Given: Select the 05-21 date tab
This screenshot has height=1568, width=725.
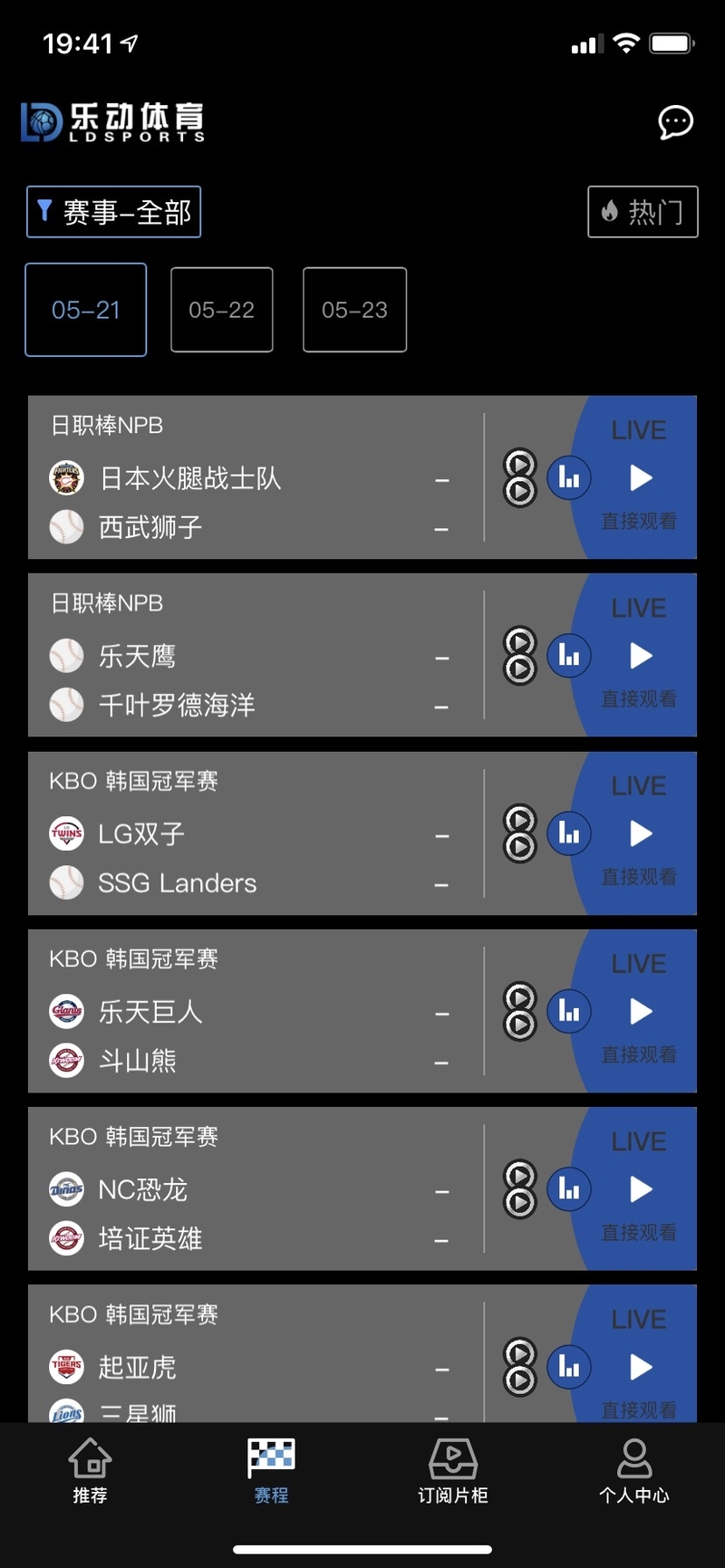Looking at the screenshot, I should click(x=86, y=310).
